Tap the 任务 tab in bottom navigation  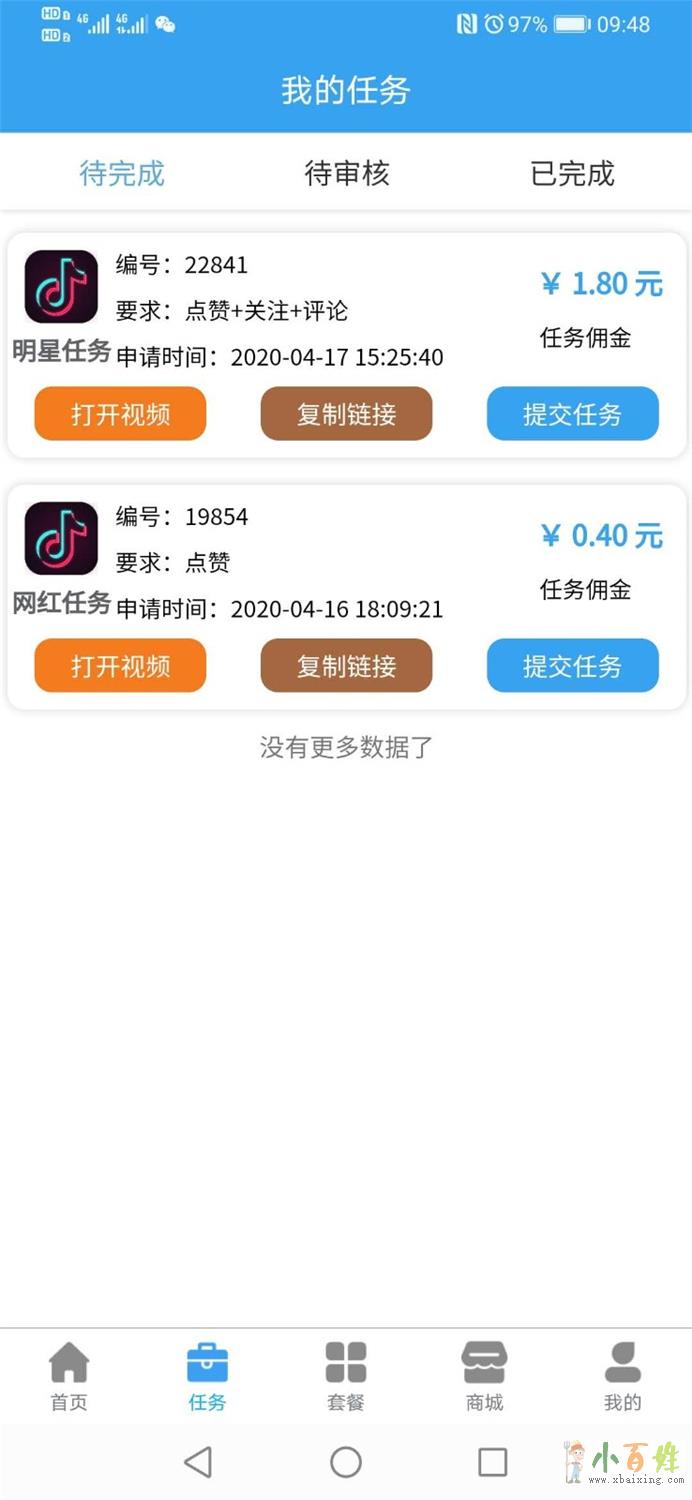point(207,1376)
